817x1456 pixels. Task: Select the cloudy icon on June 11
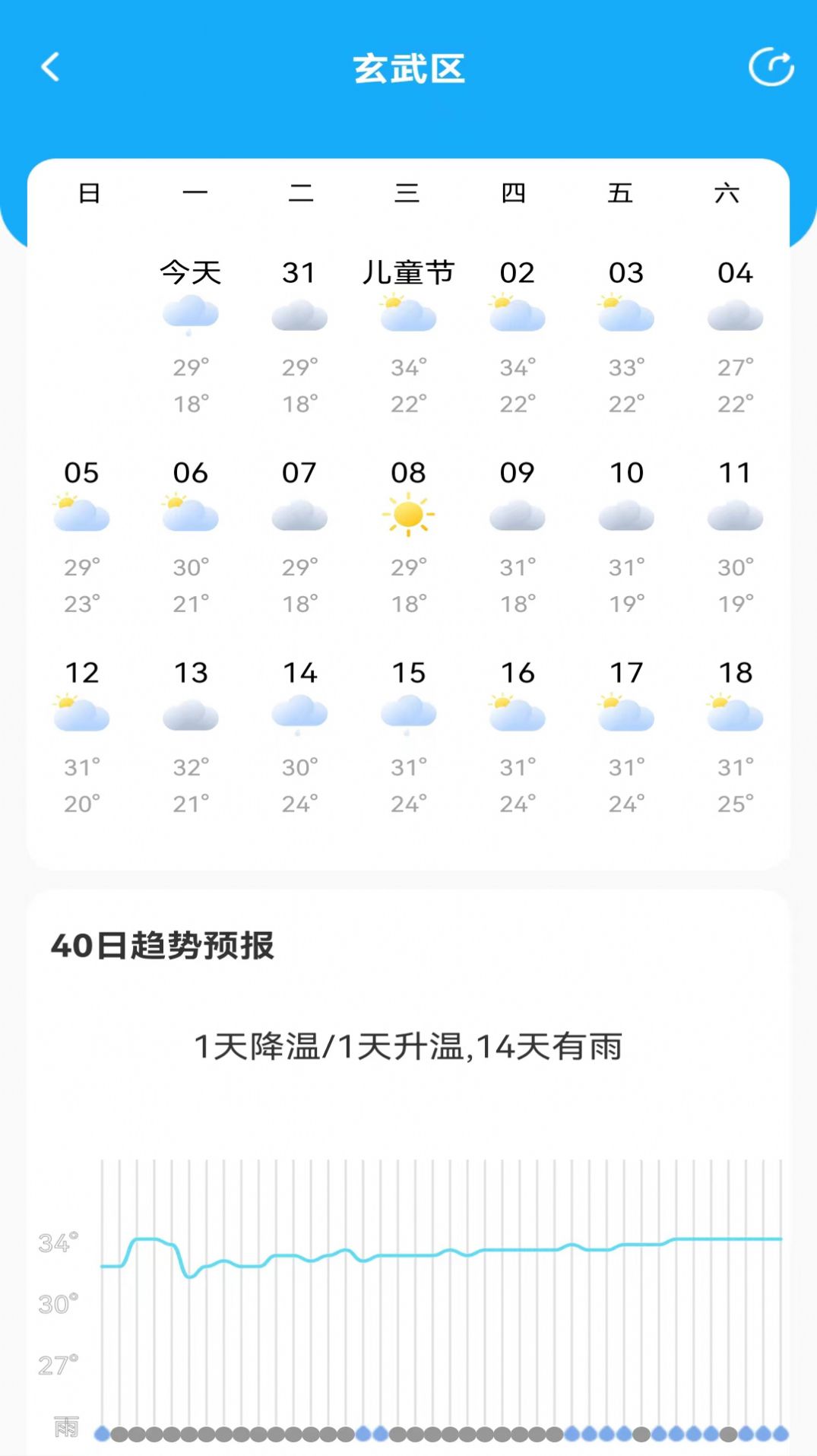click(x=734, y=514)
